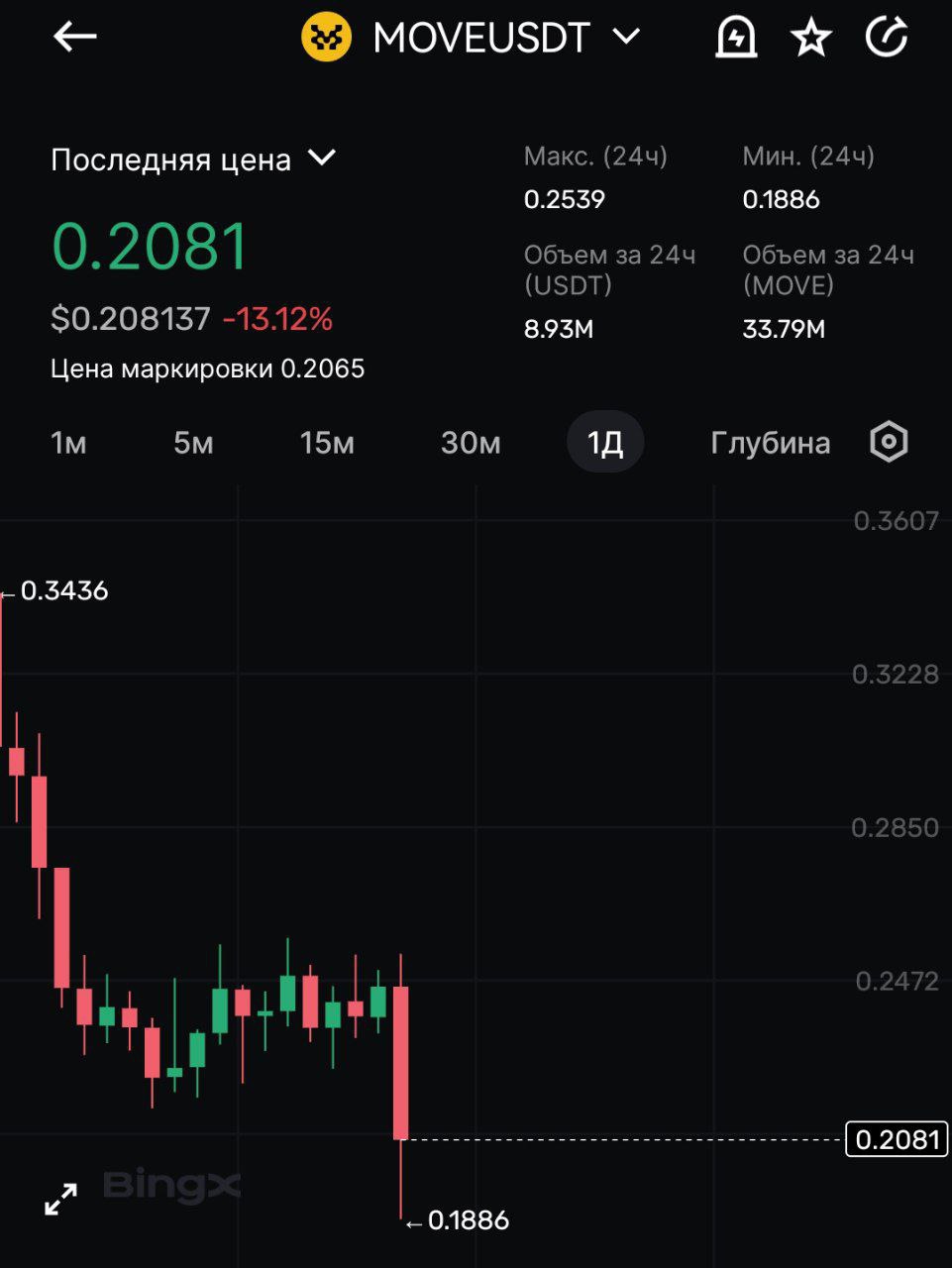The image size is (952, 1268).
Task: Switch to the 30м timeframe
Action: [471, 443]
